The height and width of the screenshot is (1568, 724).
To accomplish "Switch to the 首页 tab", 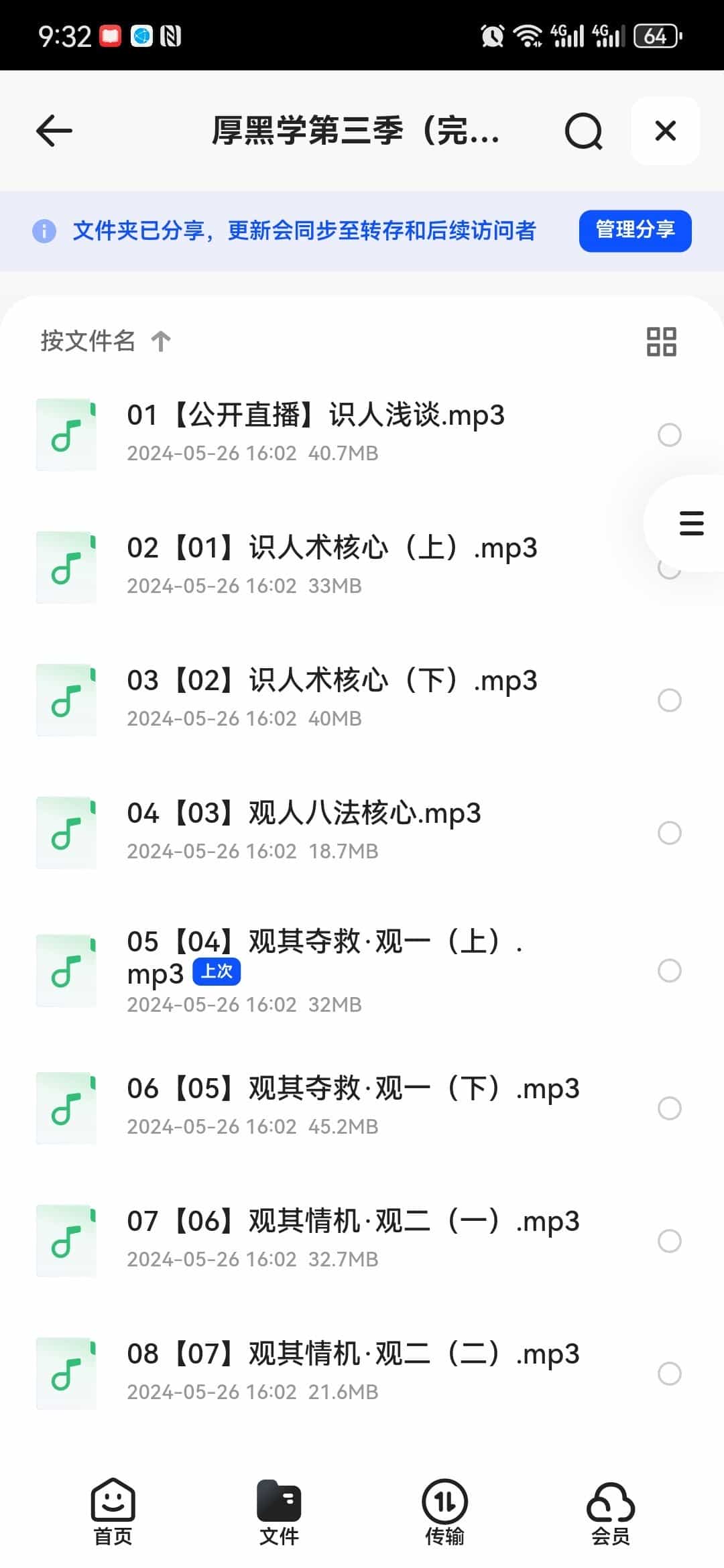I will pos(113,1512).
